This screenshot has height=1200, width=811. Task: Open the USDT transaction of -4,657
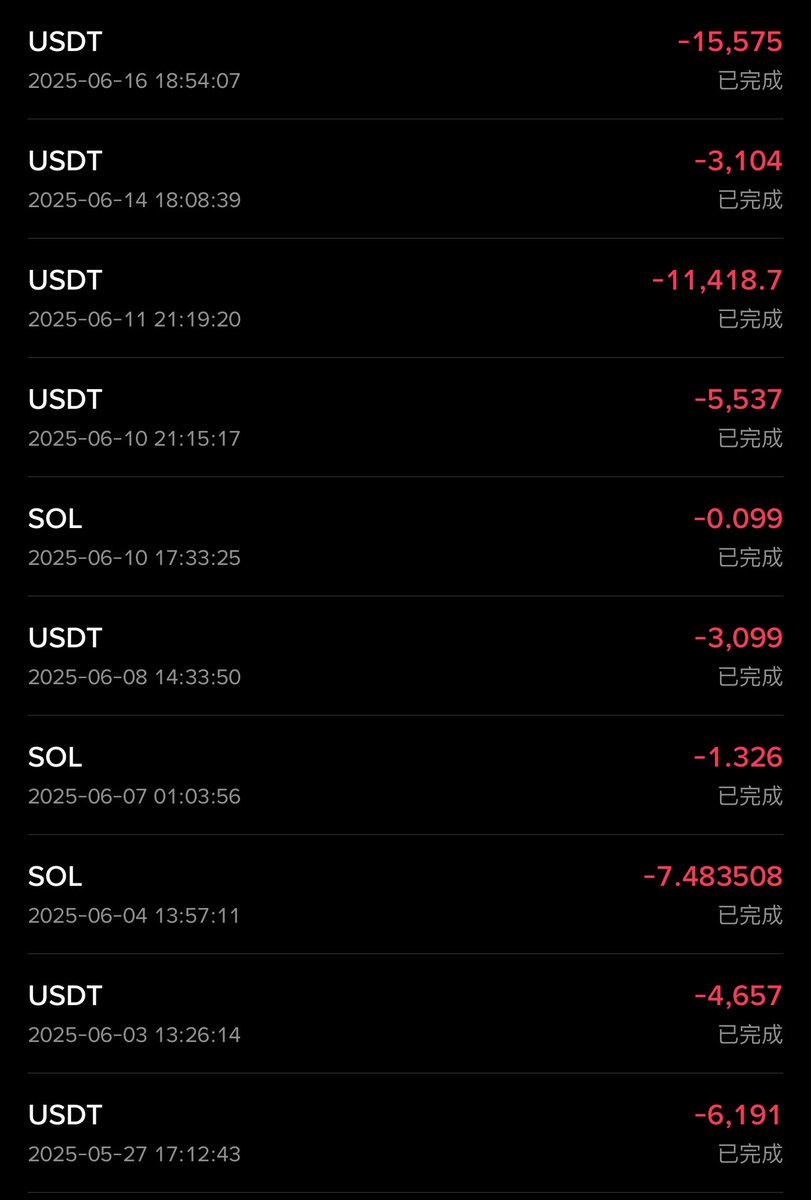click(x=405, y=1013)
